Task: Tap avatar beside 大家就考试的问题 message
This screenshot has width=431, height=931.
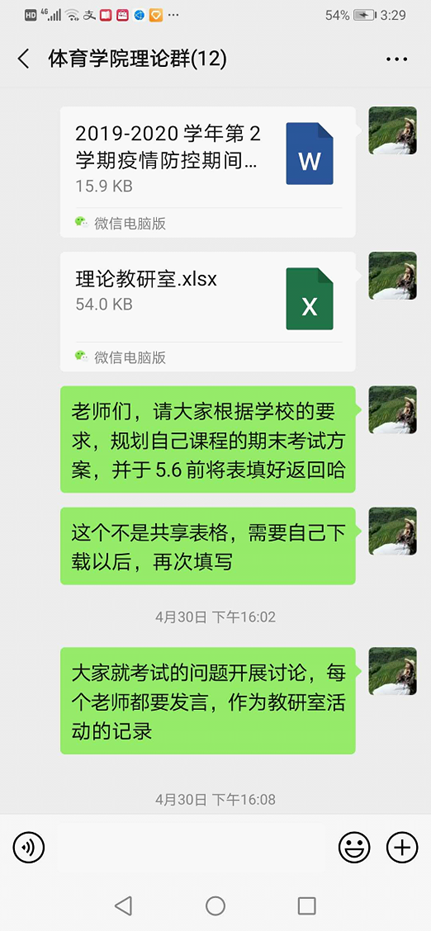Action: point(392,671)
